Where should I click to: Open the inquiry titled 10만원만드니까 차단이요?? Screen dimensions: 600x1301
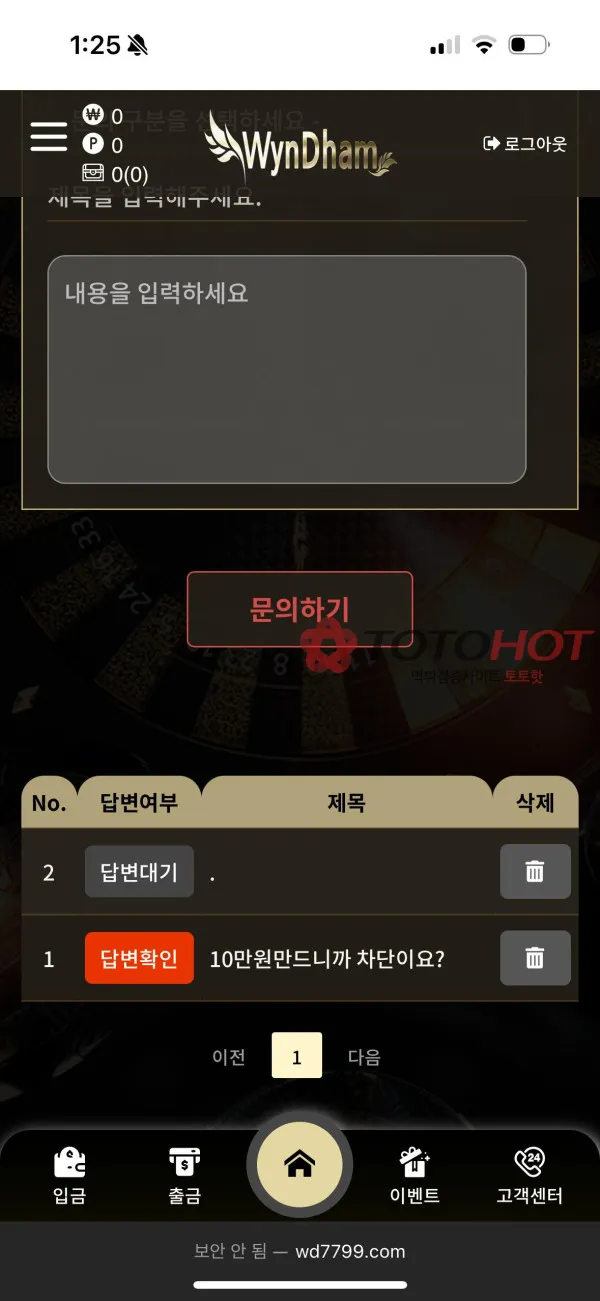[x=327, y=959]
